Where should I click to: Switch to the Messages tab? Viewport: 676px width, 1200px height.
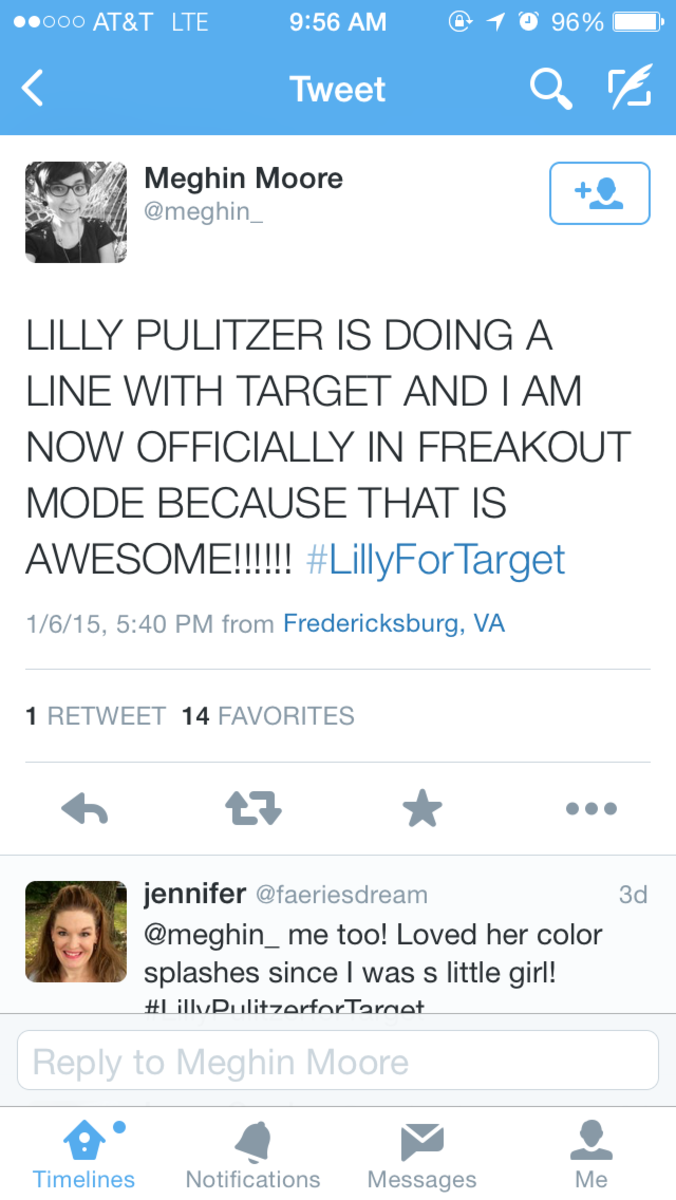pos(422,1154)
